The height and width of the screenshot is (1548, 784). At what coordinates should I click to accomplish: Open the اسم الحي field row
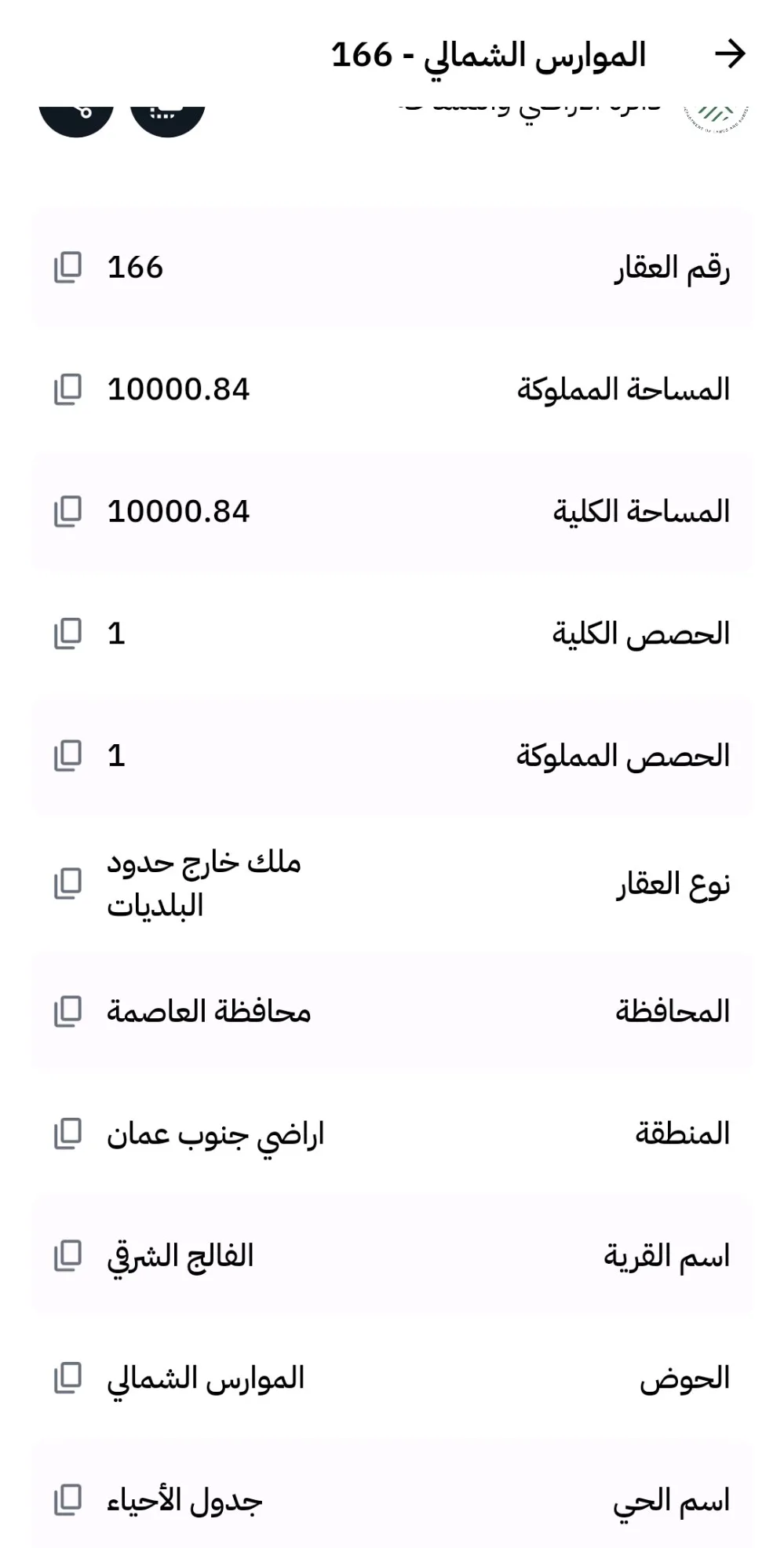392,1502
